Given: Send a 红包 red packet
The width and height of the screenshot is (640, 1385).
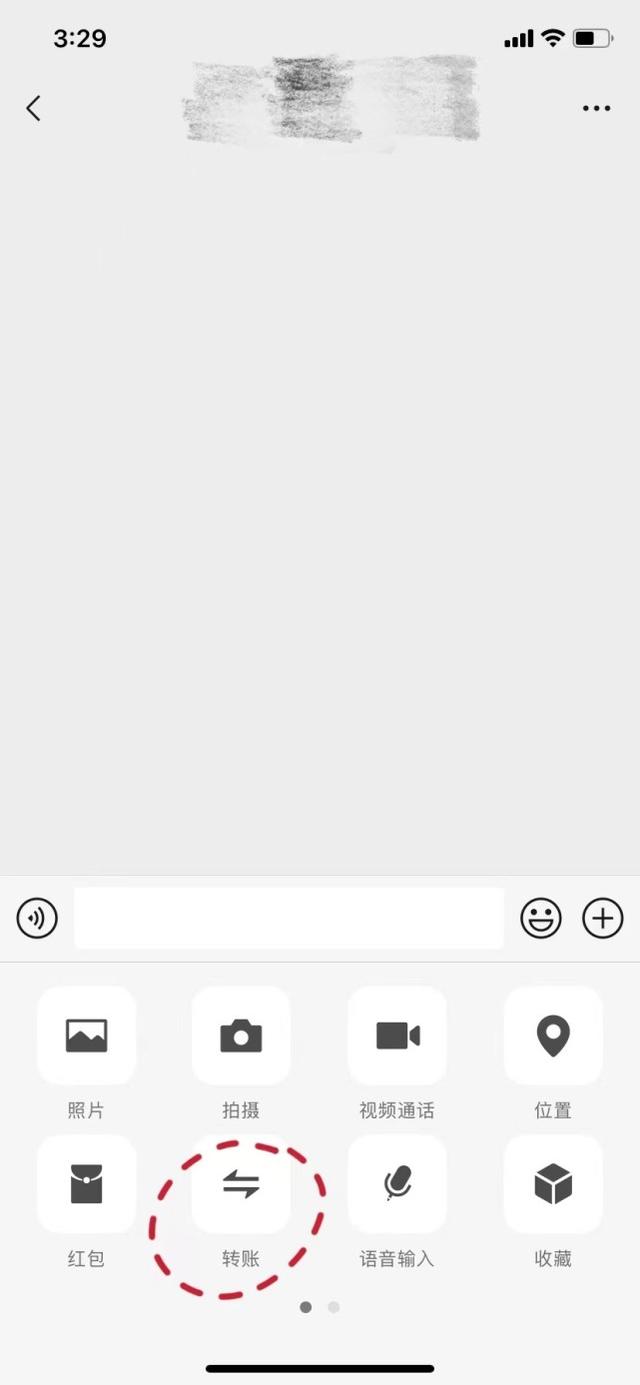Looking at the screenshot, I should coord(86,1185).
